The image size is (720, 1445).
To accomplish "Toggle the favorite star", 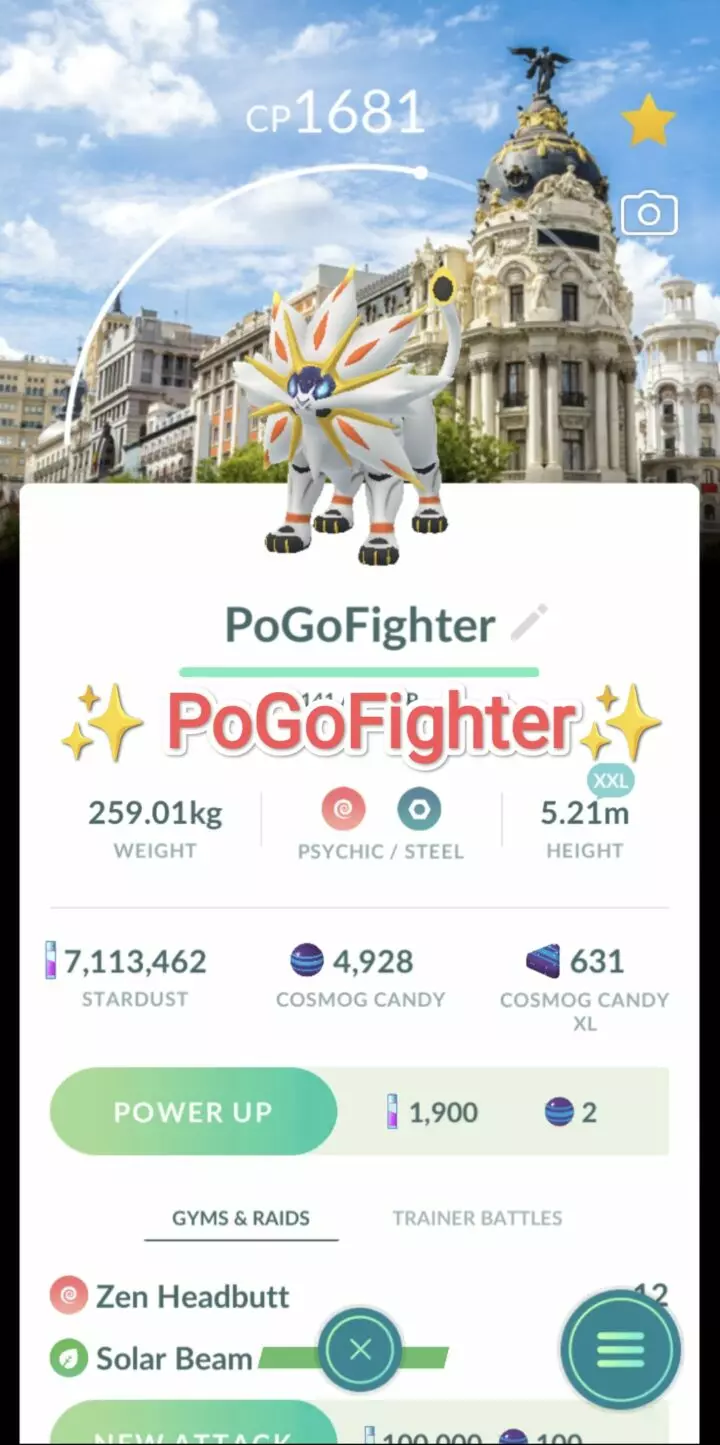I will pyautogui.click(x=648, y=118).
